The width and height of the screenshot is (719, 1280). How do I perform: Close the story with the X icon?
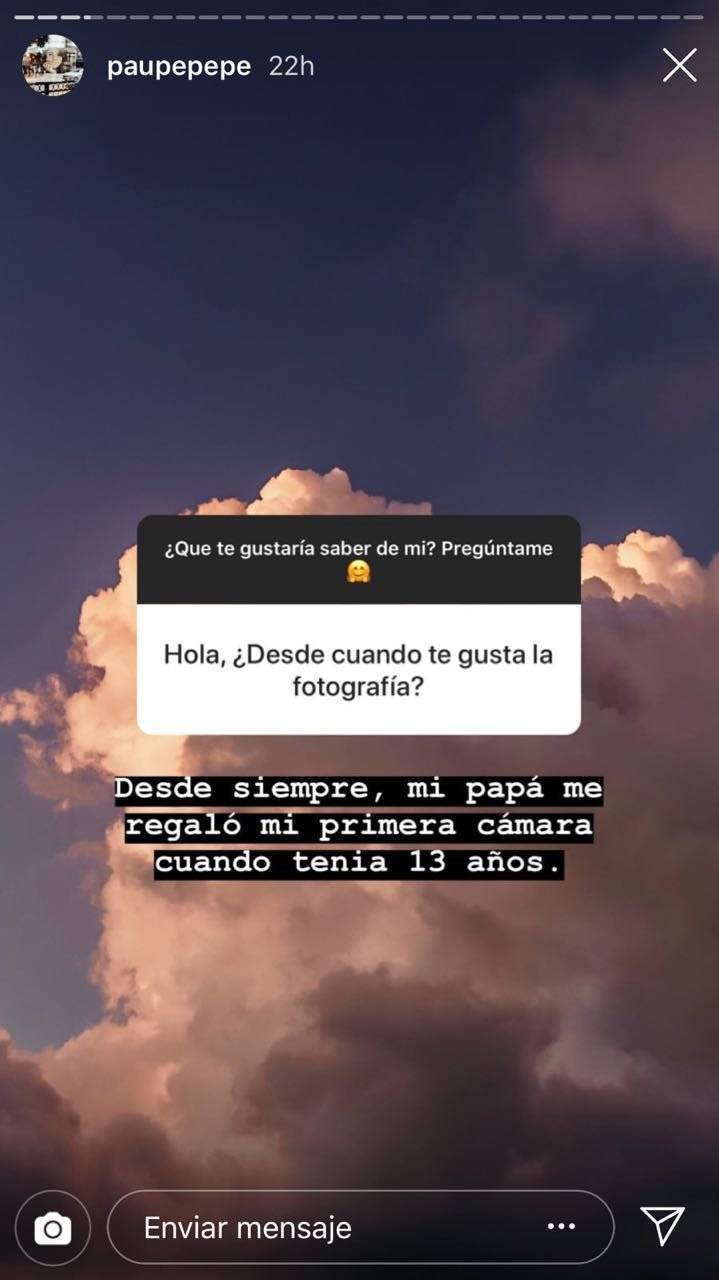point(680,66)
